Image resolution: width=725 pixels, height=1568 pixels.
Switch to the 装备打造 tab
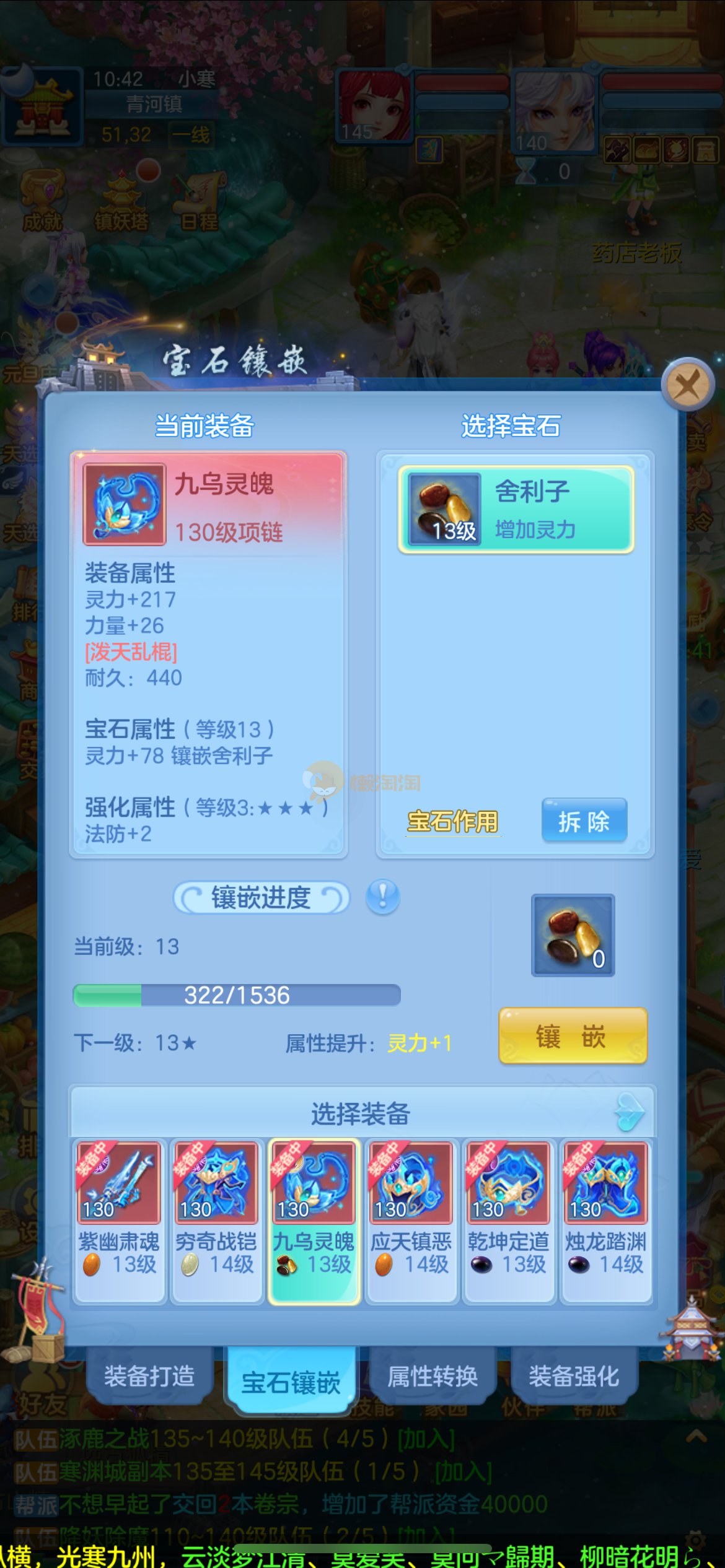[x=149, y=1376]
